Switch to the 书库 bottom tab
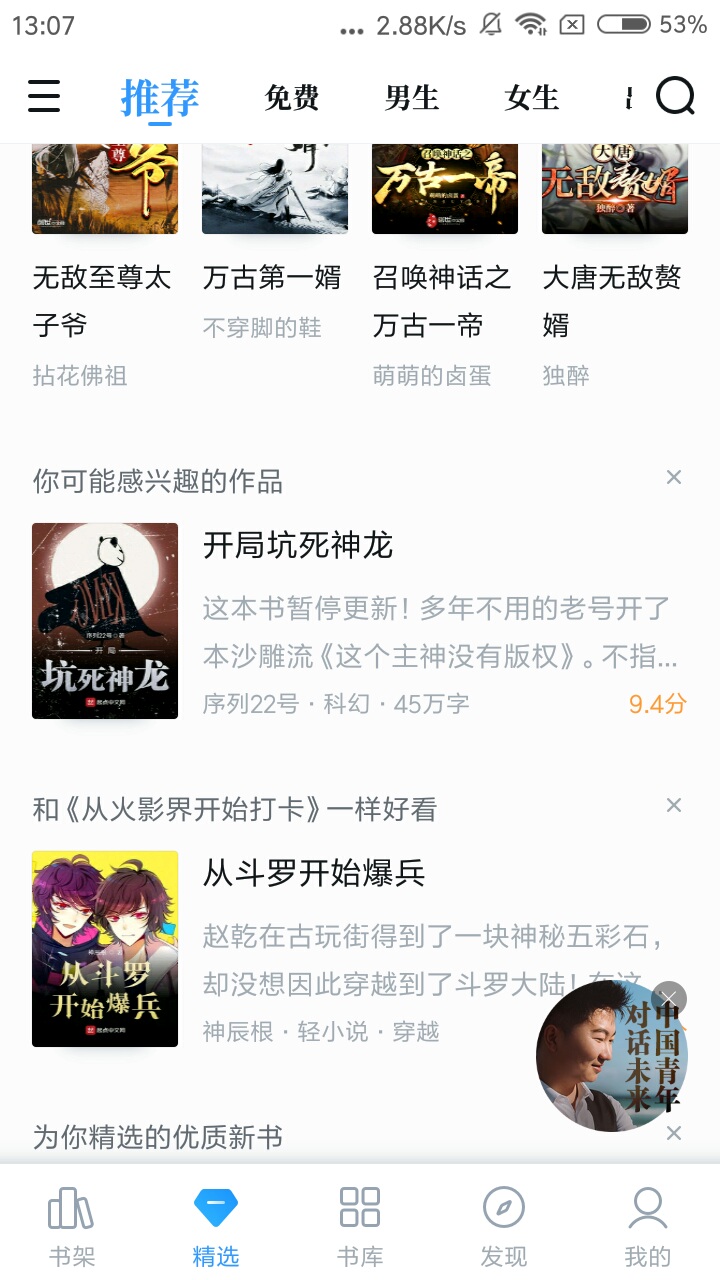The width and height of the screenshot is (720, 1280). [360, 1226]
